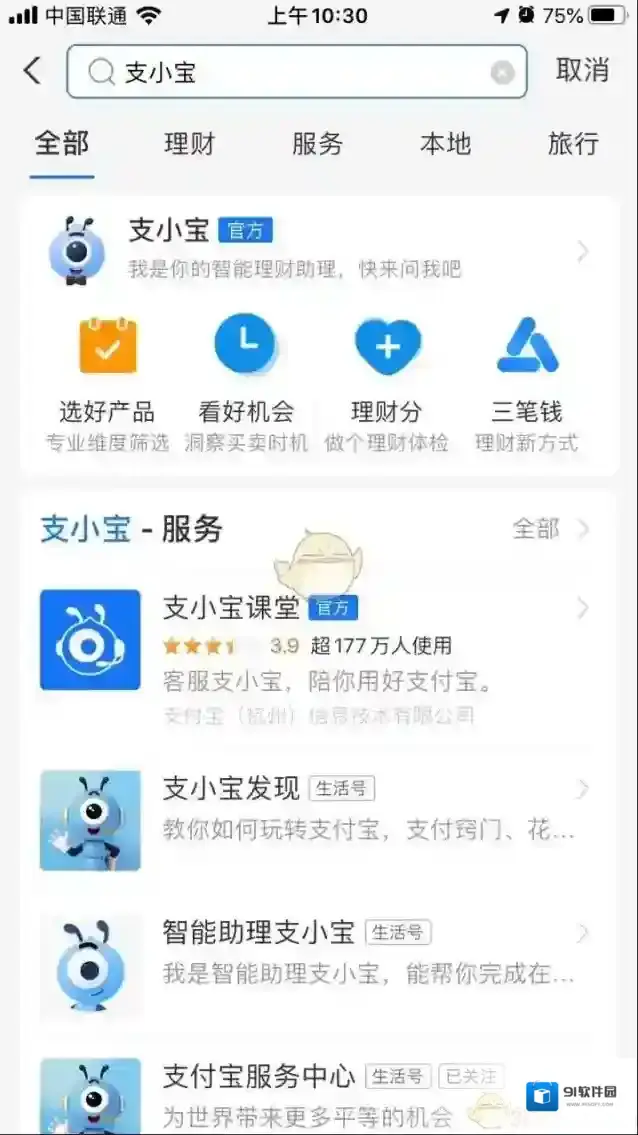This screenshot has width=638, height=1135.
Task: Clear the search text
Action: 502,73
